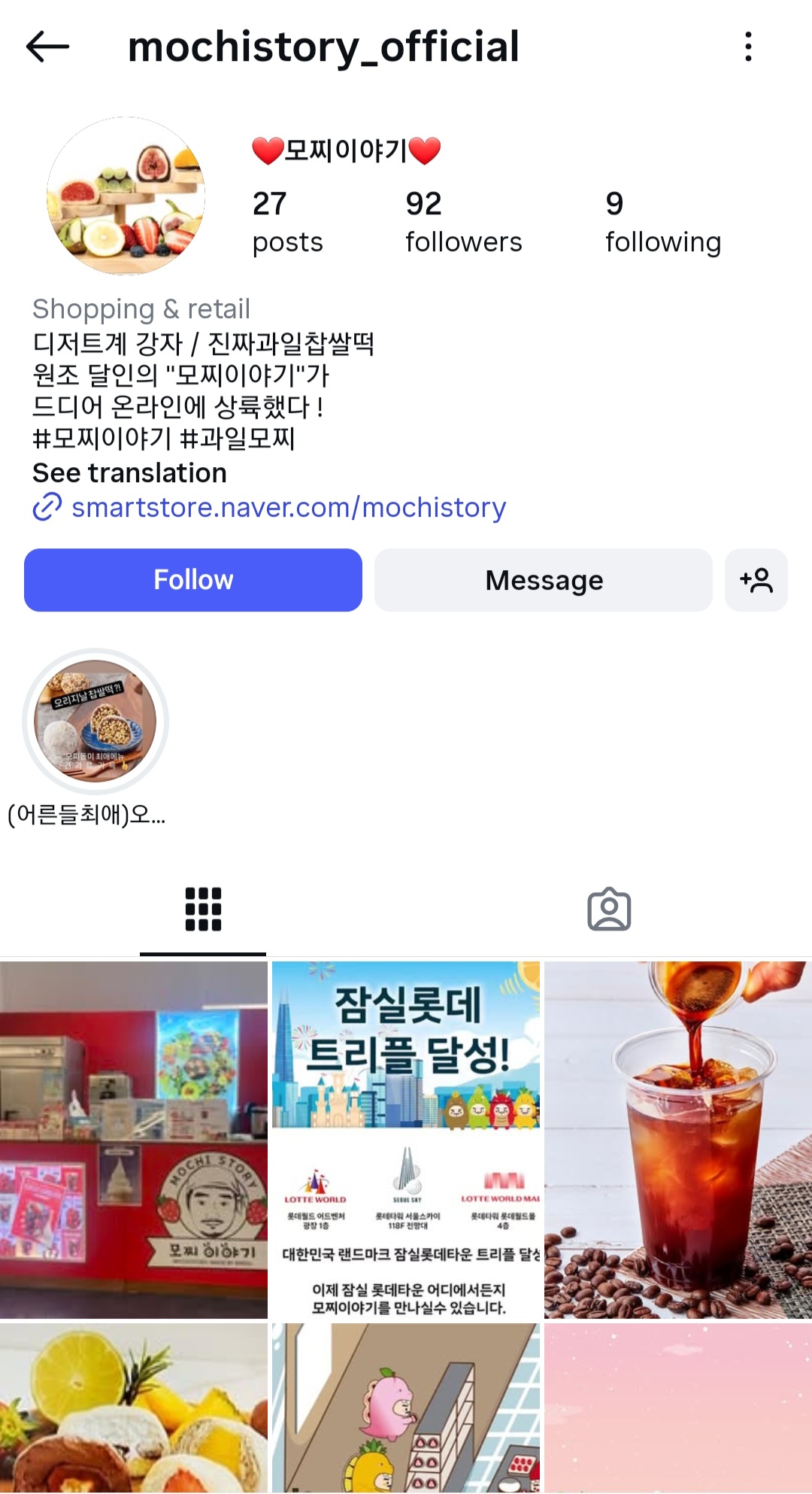The height and width of the screenshot is (1494, 812).
Task: Open the 92 followers list
Action: [x=463, y=222]
